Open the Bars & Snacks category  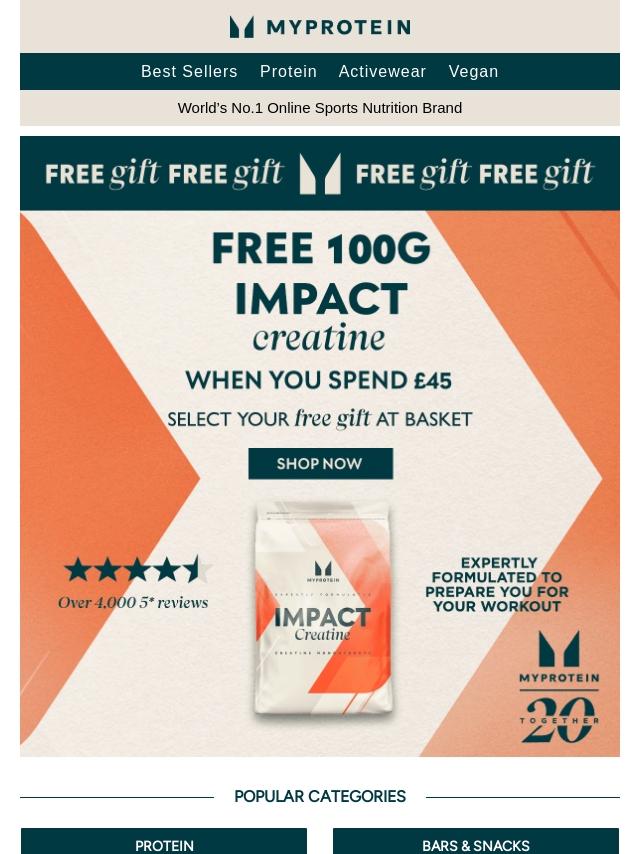click(x=476, y=842)
